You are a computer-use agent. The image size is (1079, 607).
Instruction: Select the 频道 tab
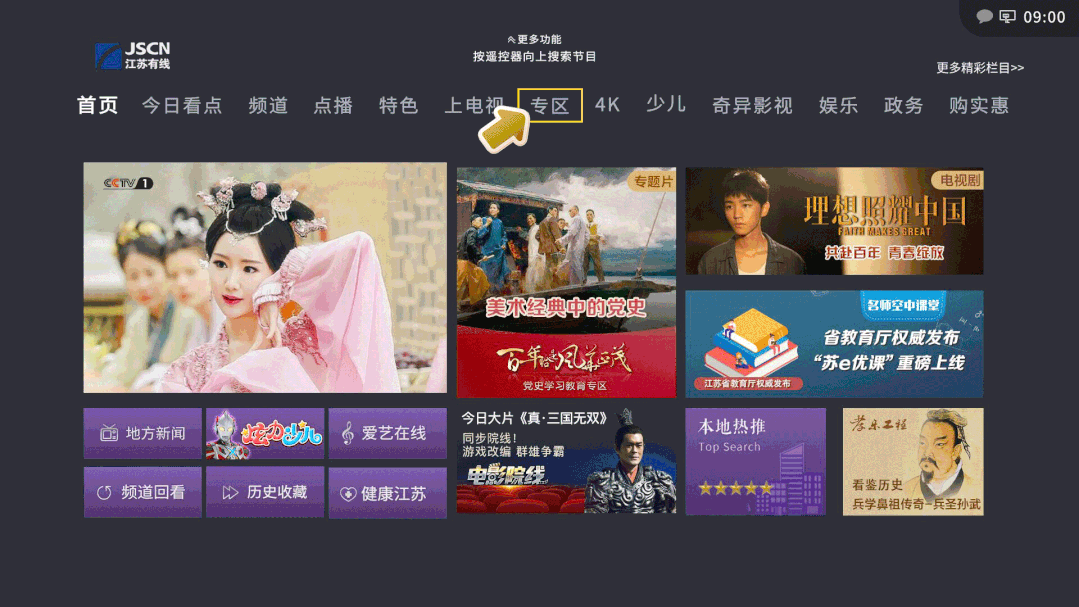click(x=268, y=105)
